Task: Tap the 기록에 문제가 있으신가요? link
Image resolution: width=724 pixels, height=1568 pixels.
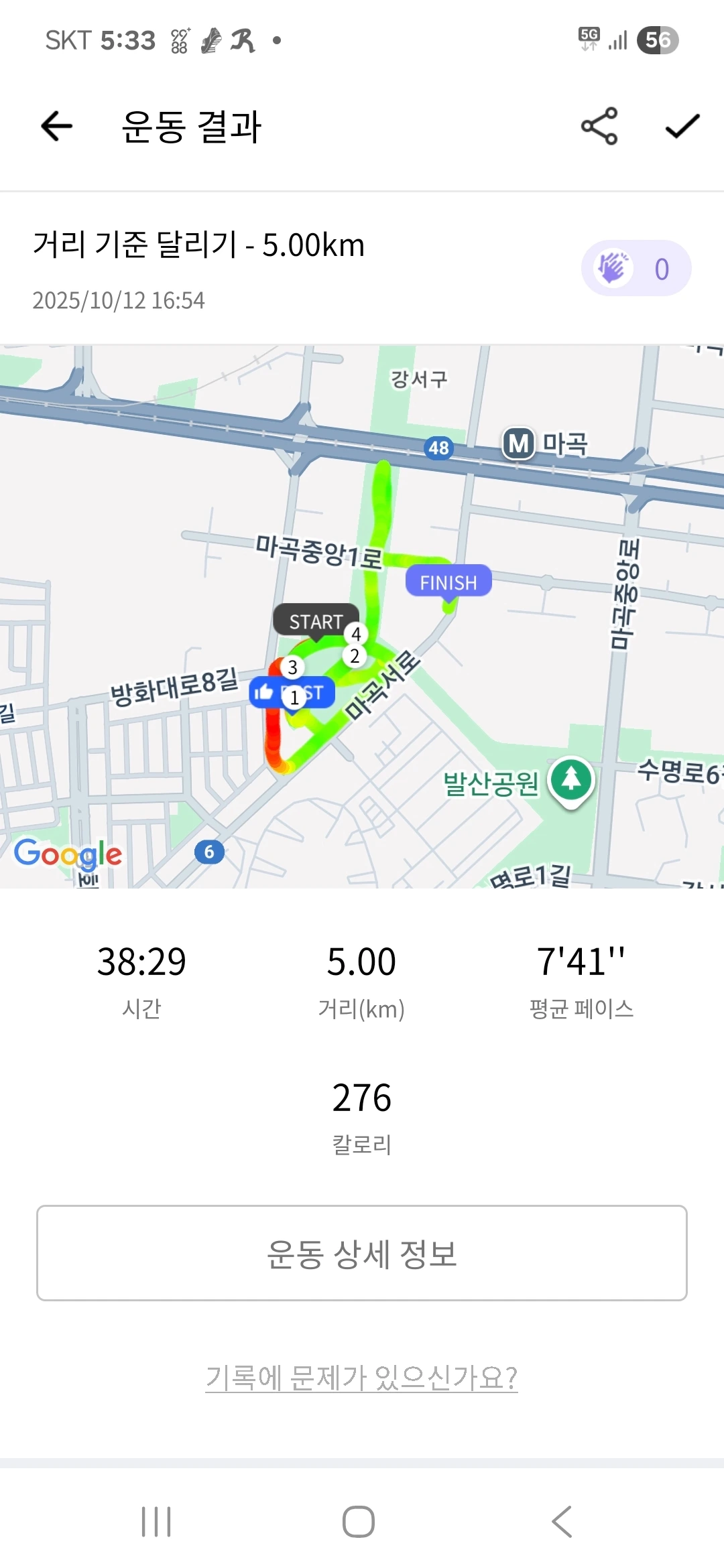Action: [x=361, y=1378]
